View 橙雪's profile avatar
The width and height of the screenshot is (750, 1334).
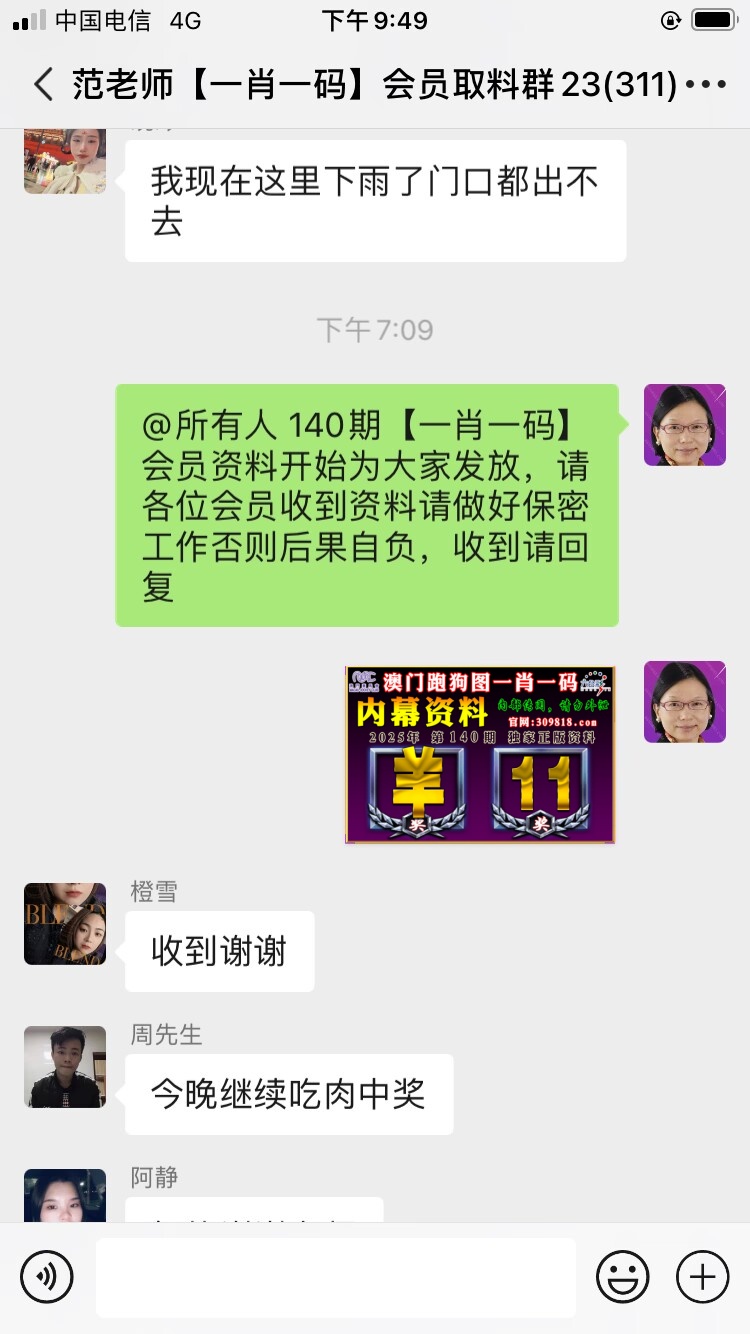(65, 923)
